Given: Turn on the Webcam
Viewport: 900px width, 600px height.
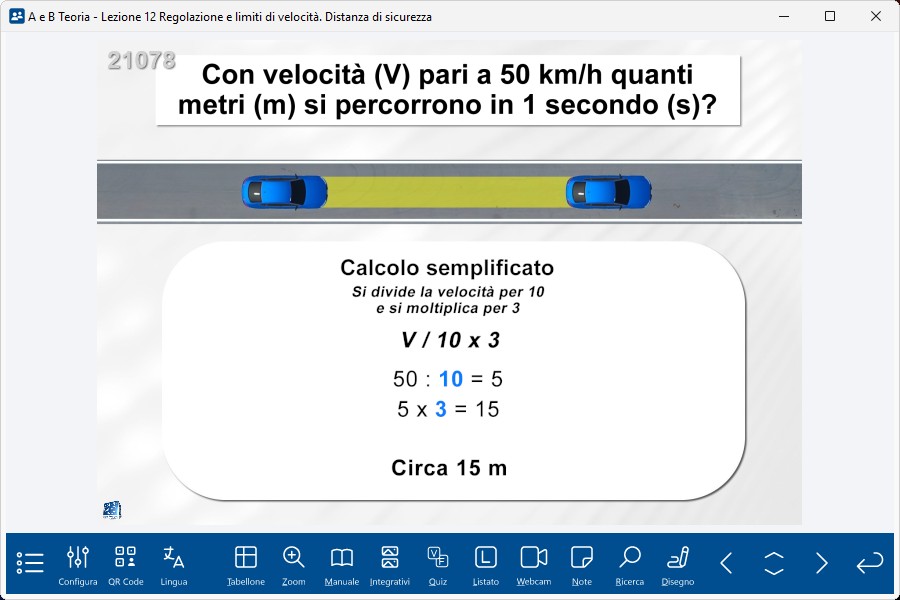Looking at the screenshot, I should pos(534,564).
